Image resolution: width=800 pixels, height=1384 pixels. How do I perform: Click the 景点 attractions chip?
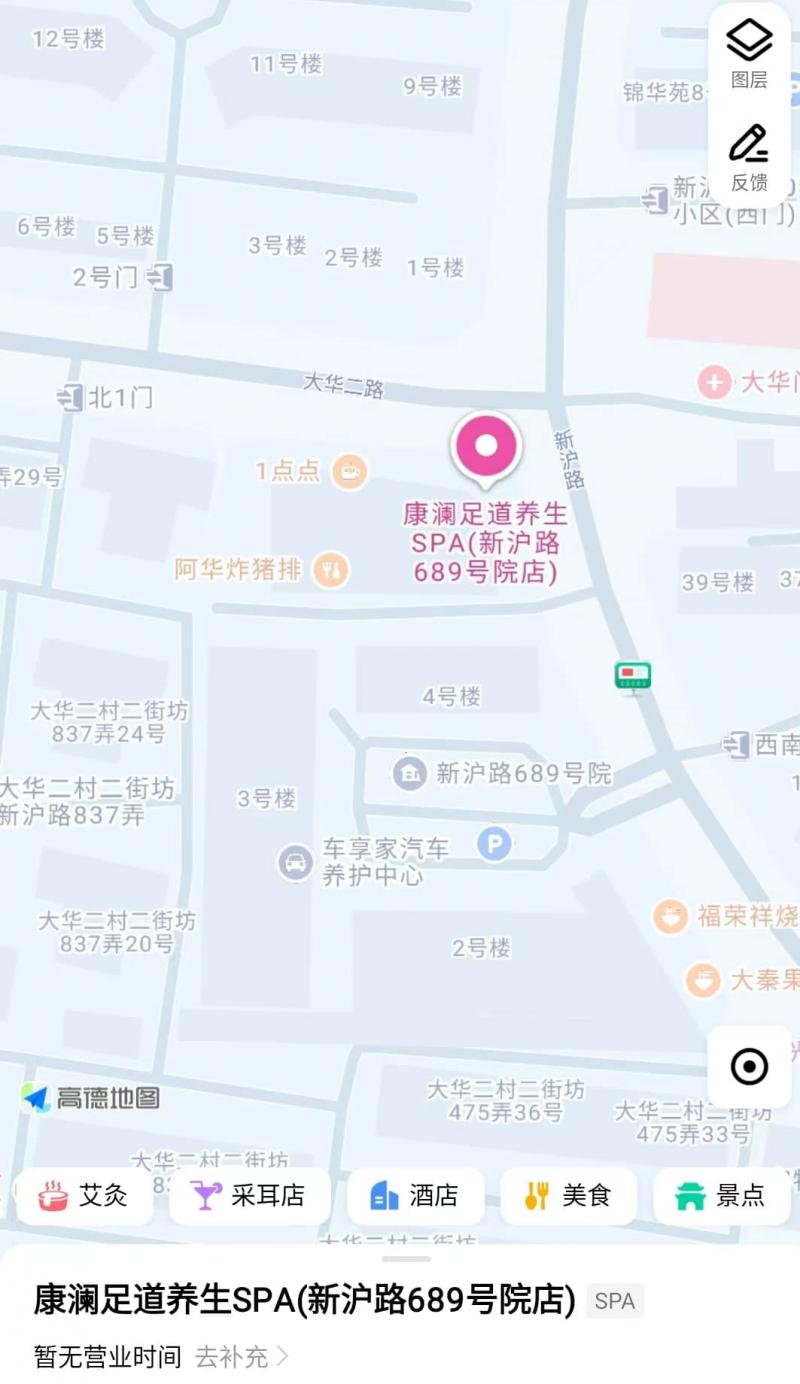(720, 1195)
